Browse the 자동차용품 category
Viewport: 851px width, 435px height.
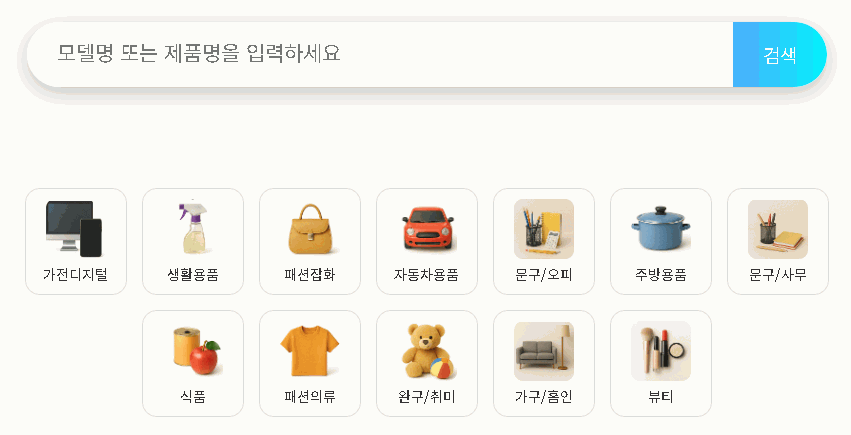pyautogui.click(x=427, y=241)
